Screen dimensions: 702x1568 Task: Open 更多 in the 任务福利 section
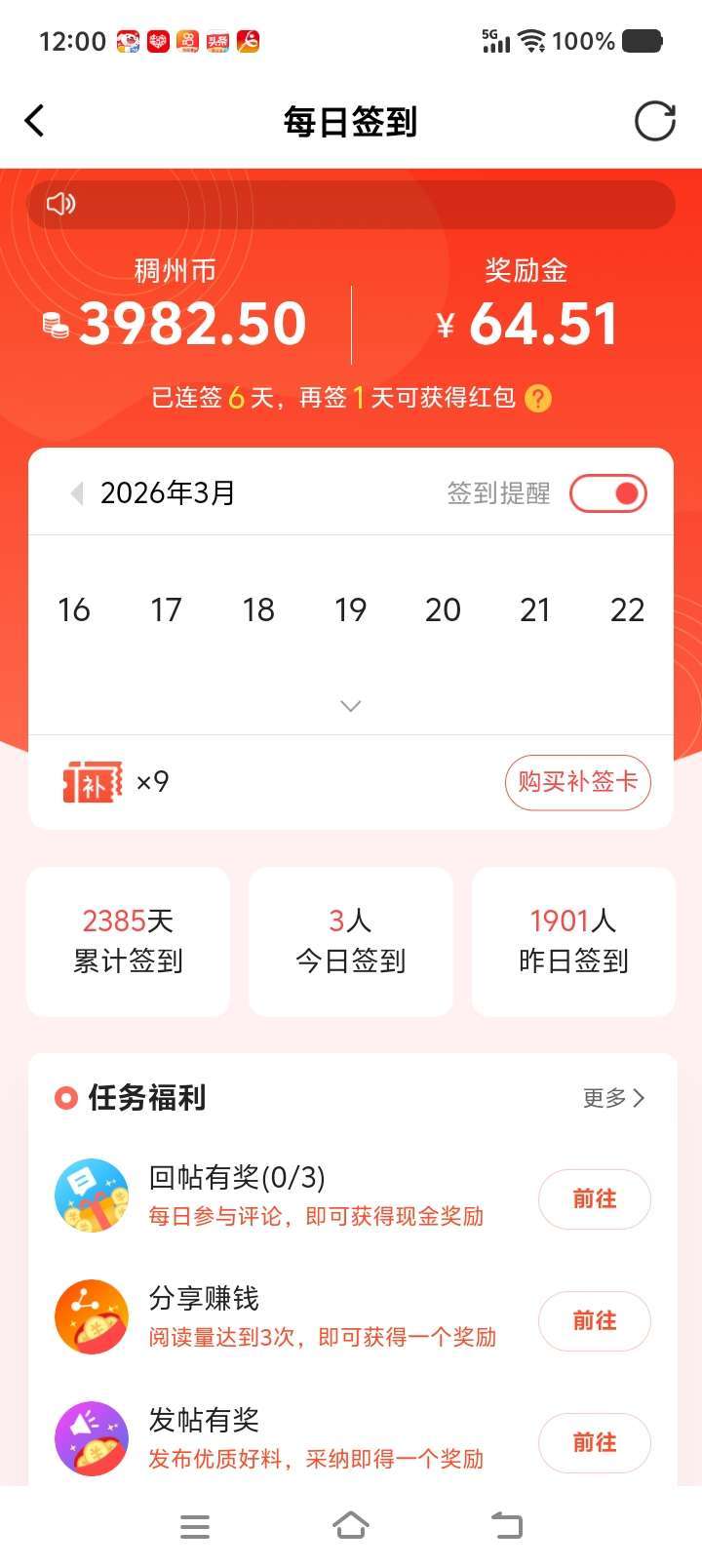click(613, 1098)
